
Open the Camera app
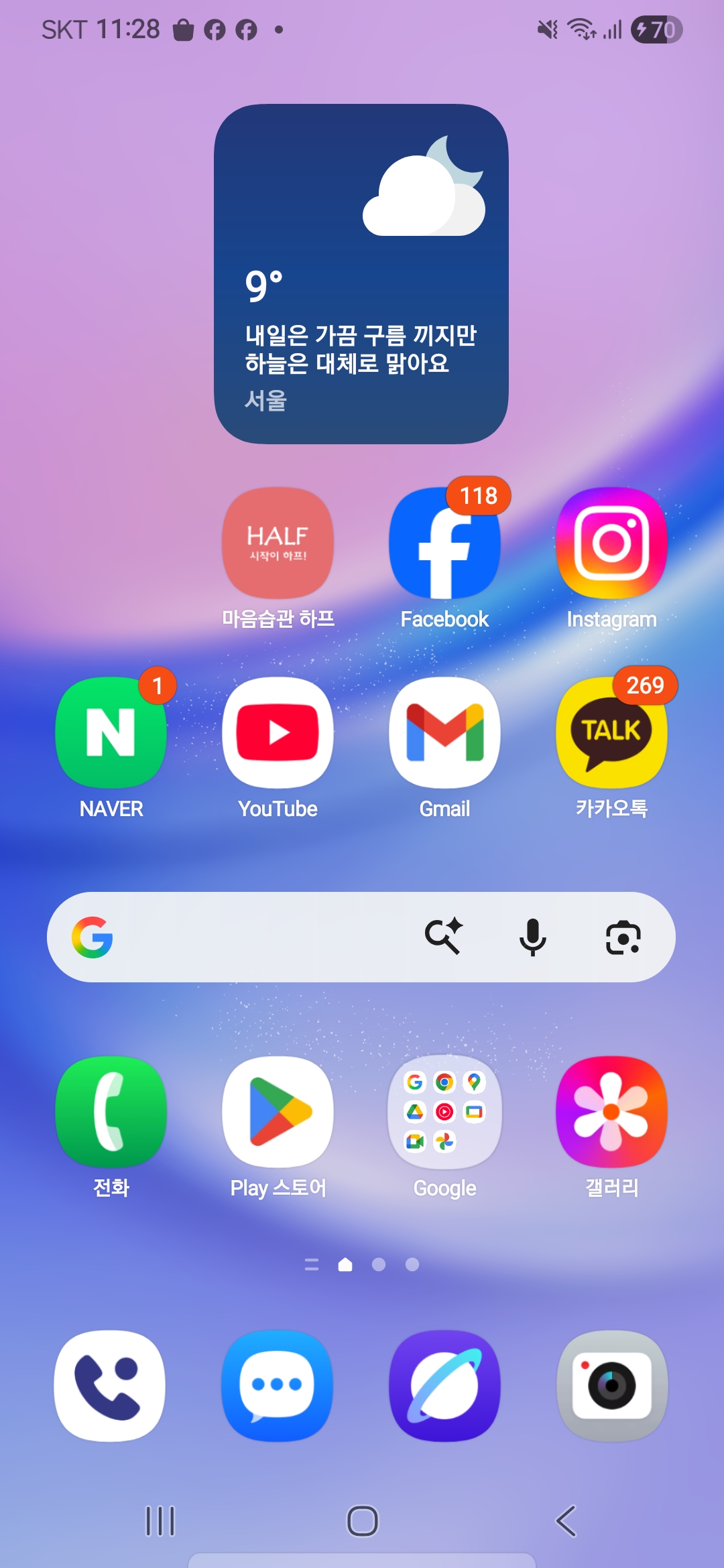611,1385
